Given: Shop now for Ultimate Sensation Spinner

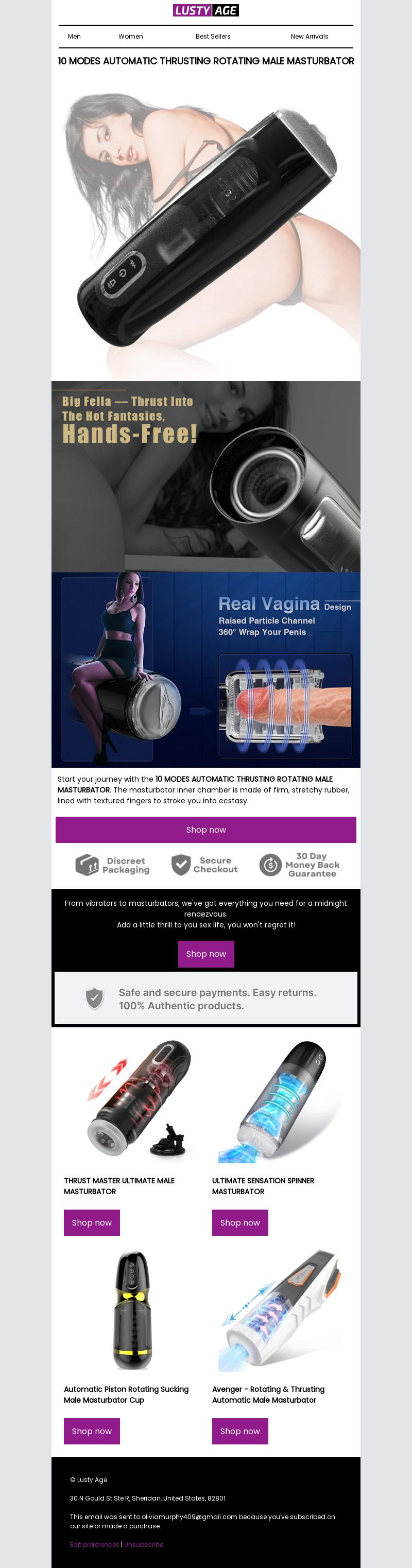Looking at the screenshot, I should pos(240,1223).
